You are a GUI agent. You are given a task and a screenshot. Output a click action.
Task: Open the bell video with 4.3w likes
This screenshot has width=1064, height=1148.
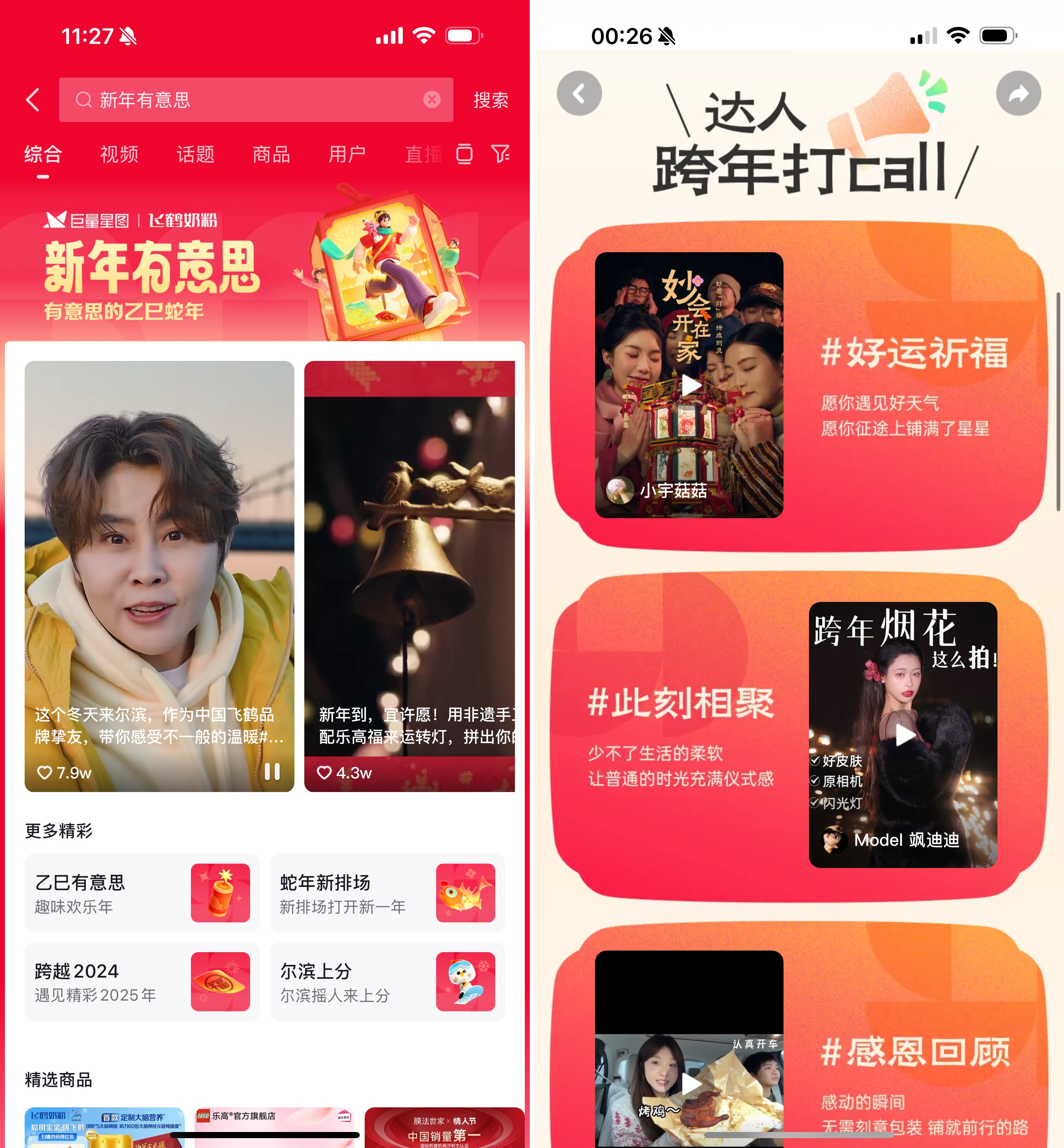point(409,576)
